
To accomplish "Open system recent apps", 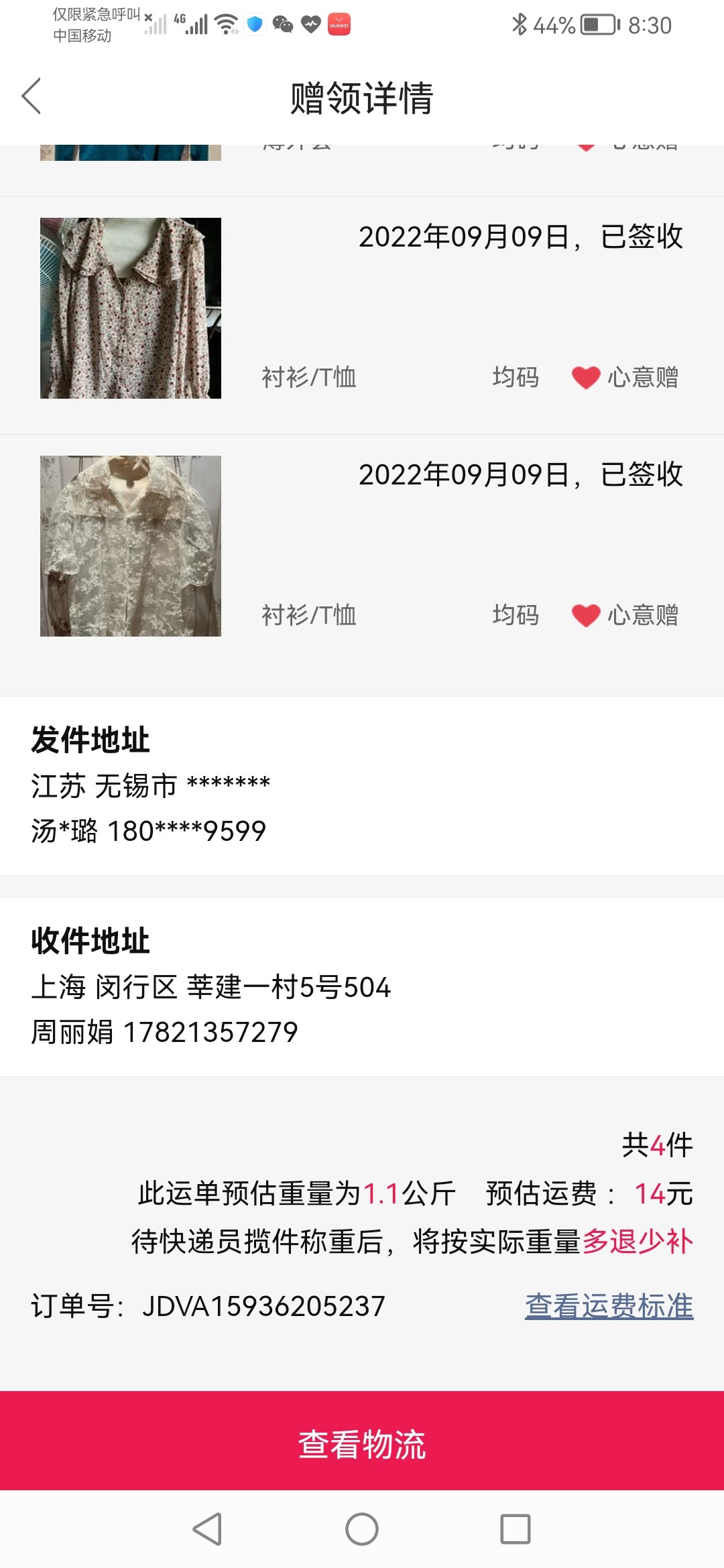I will 515,1529.
